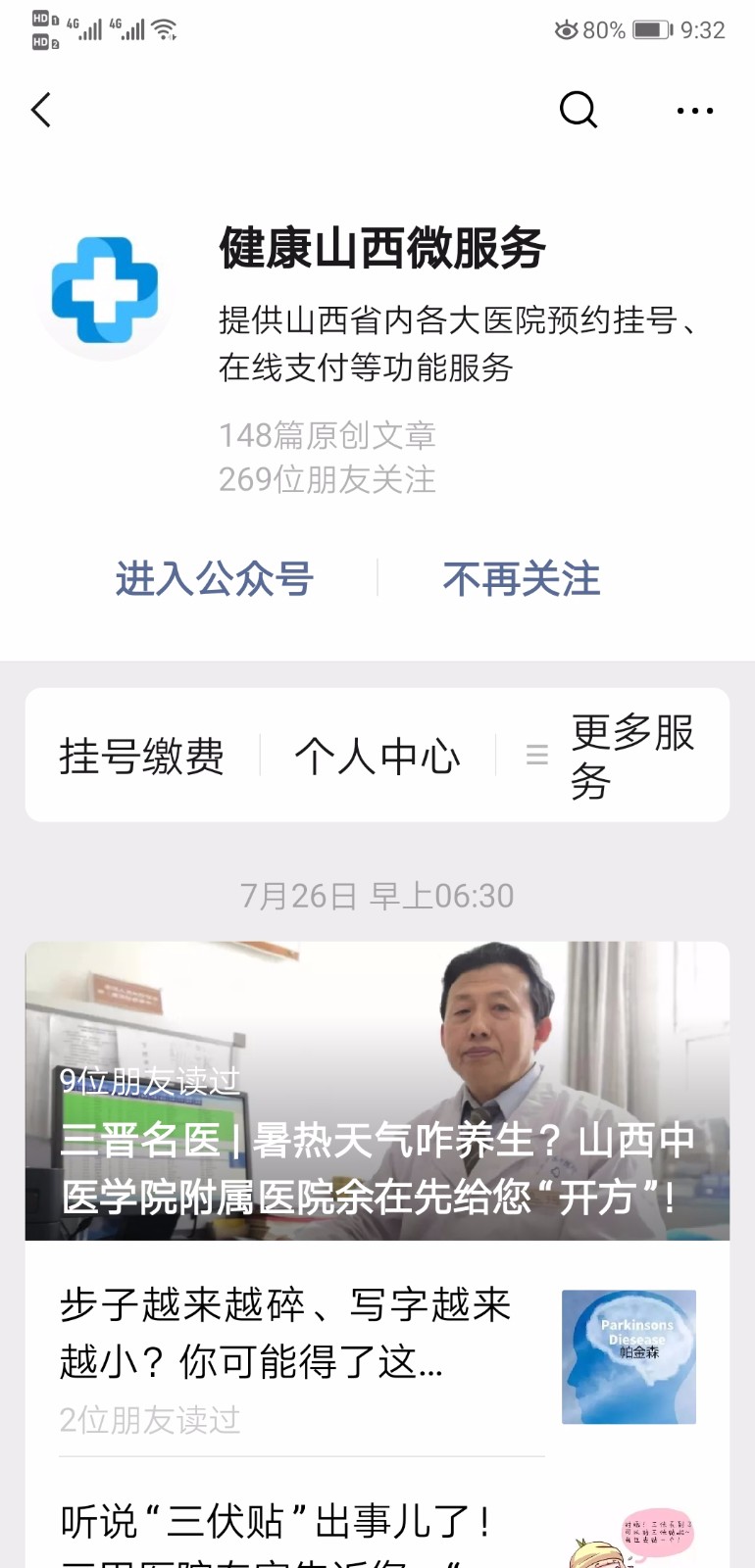The image size is (755, 1568).
Task: Open the three-dot overflow menu
Action: (695, 111)
